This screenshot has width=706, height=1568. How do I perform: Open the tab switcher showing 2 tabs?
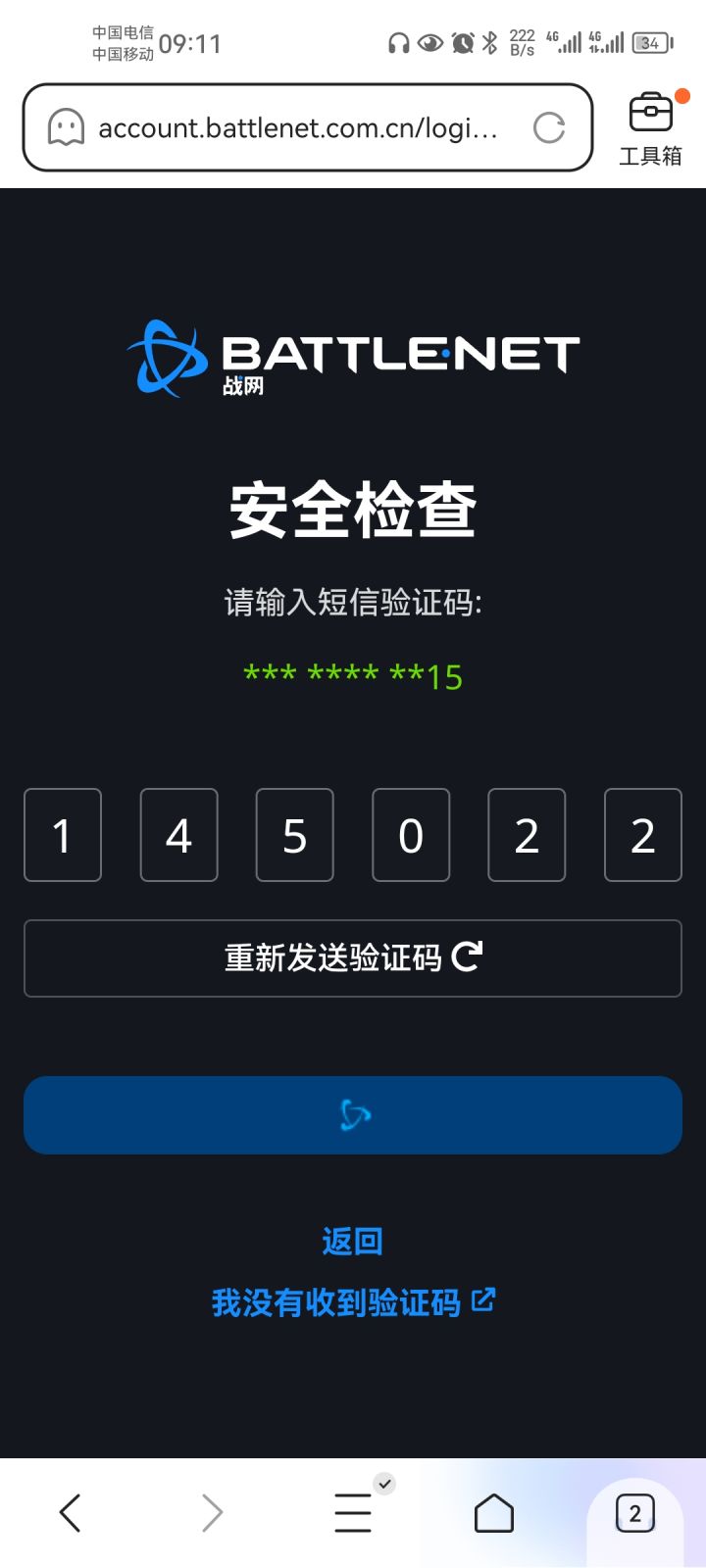pyautogui.click(x=635, y=1512)
